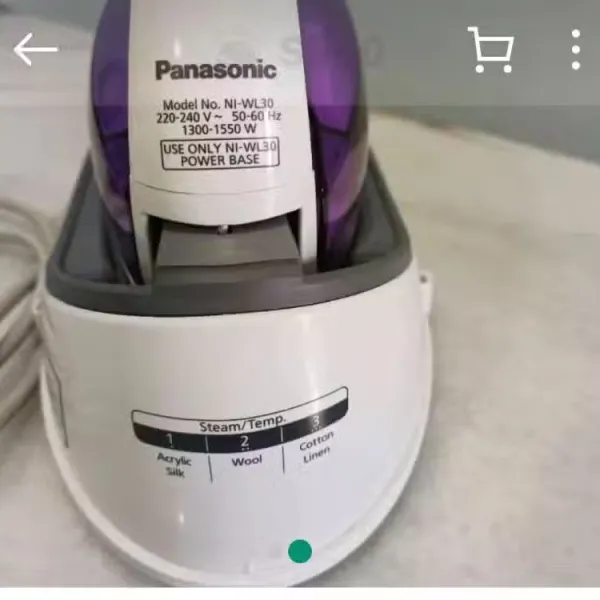
Task: Go back using the arrow icon
Action: tap(35, 49)
